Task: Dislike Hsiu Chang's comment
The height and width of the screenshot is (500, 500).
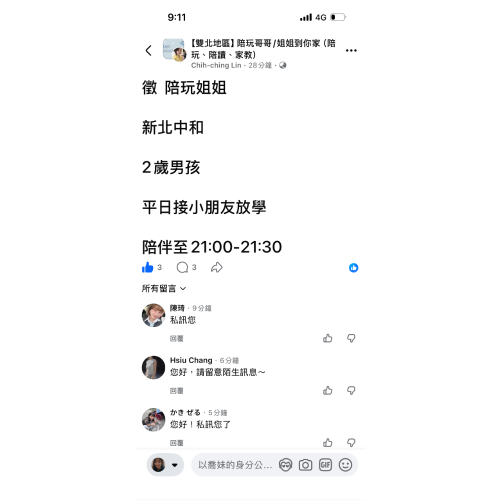Action: [x=351, y=390]
